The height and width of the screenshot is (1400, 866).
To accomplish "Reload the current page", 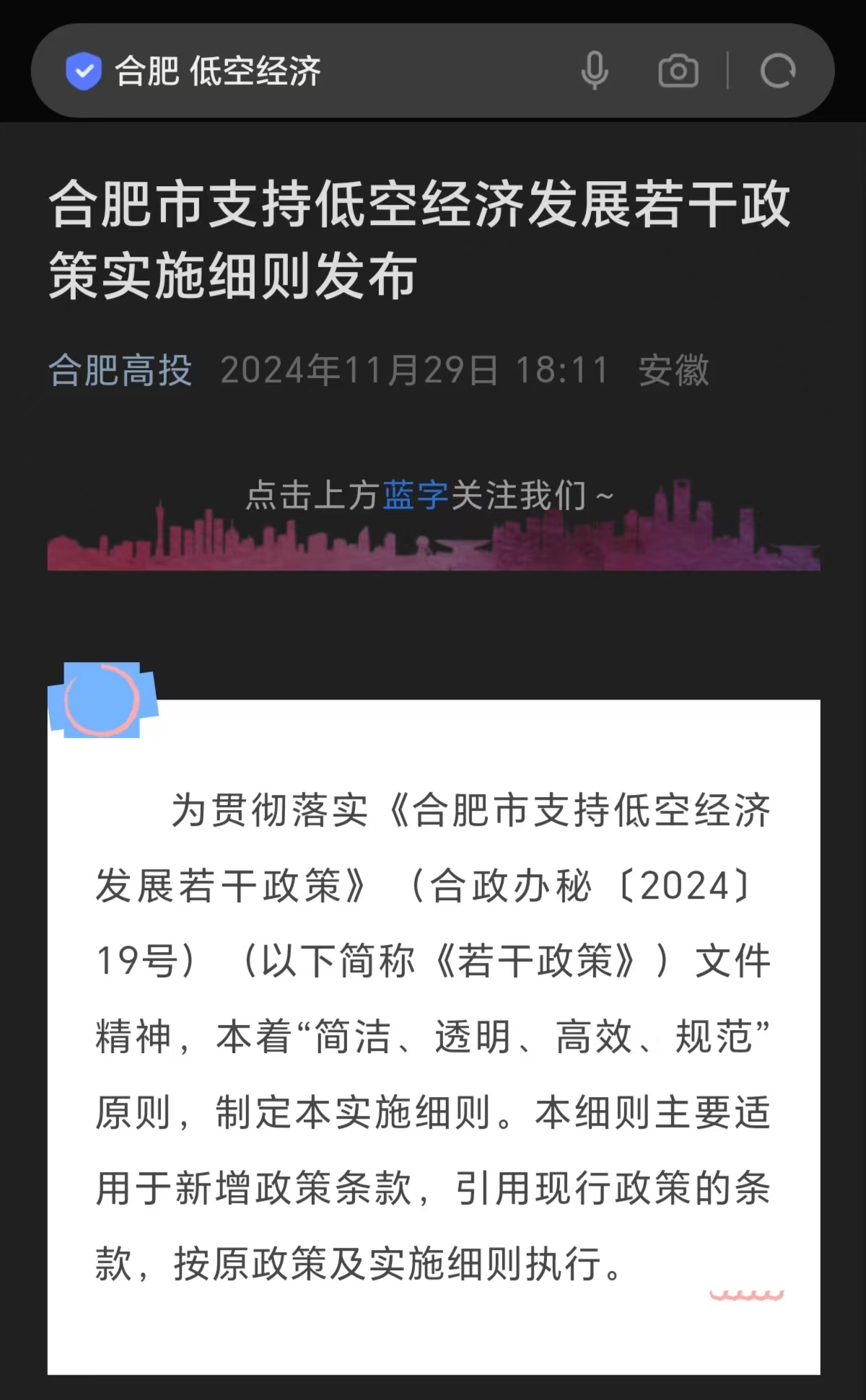I will (777, 71).
